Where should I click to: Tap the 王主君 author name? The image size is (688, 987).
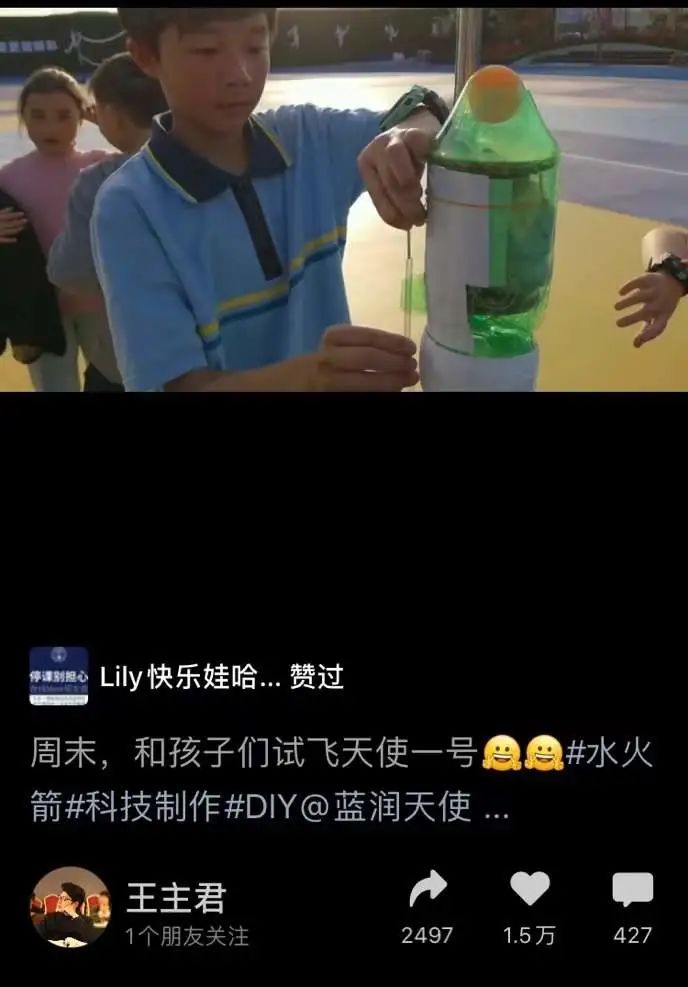click(176, 898)
